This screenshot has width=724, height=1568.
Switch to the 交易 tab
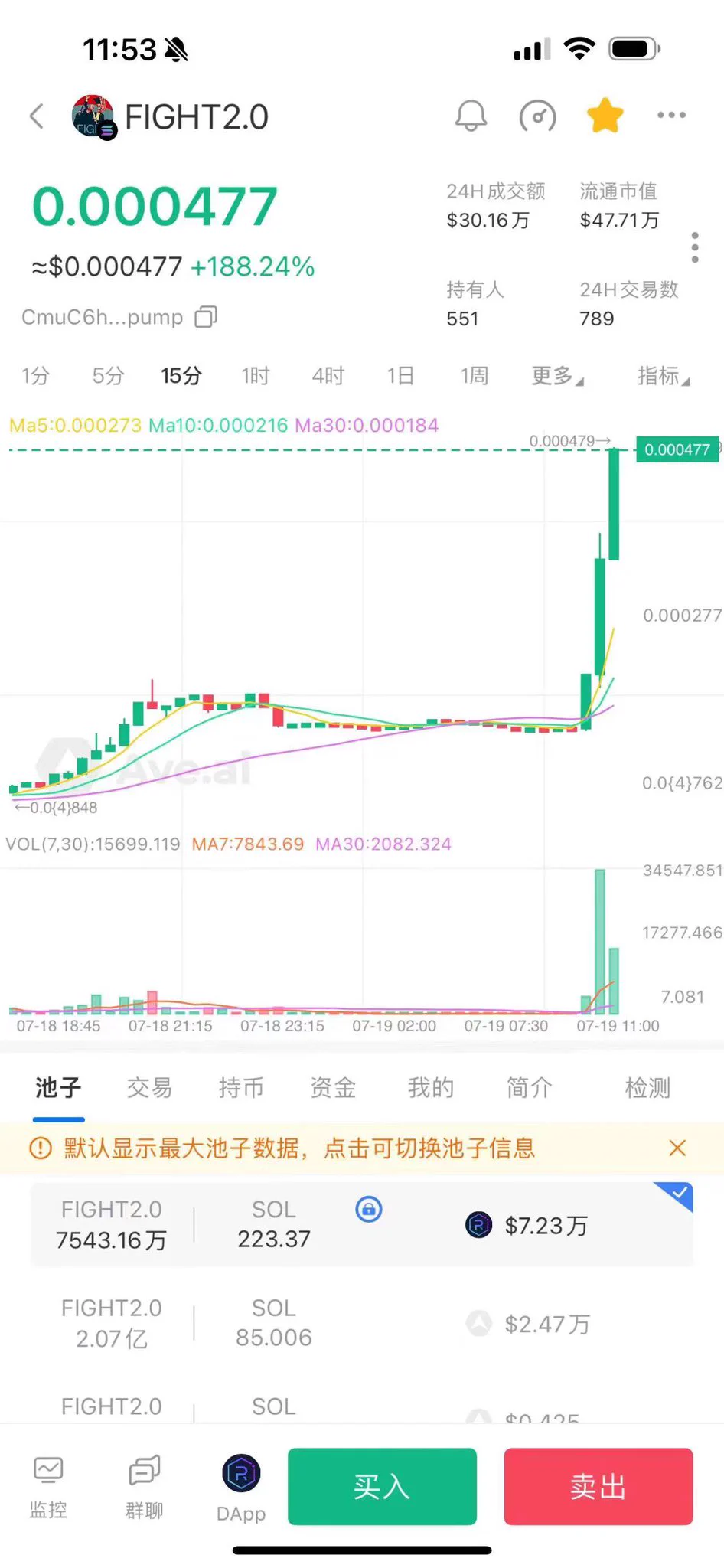tap(149, 1087)
